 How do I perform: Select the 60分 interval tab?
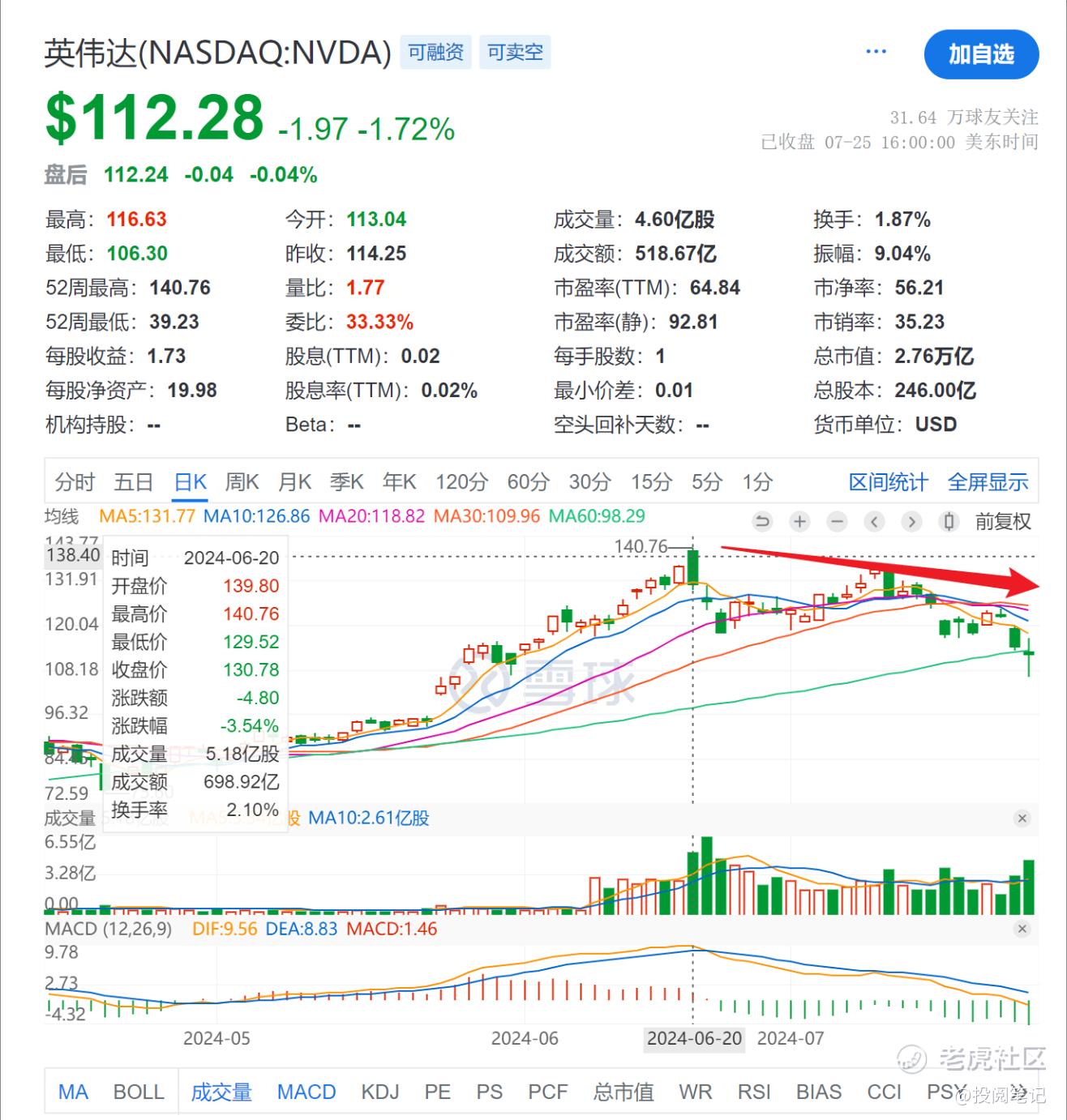point(528,482)
